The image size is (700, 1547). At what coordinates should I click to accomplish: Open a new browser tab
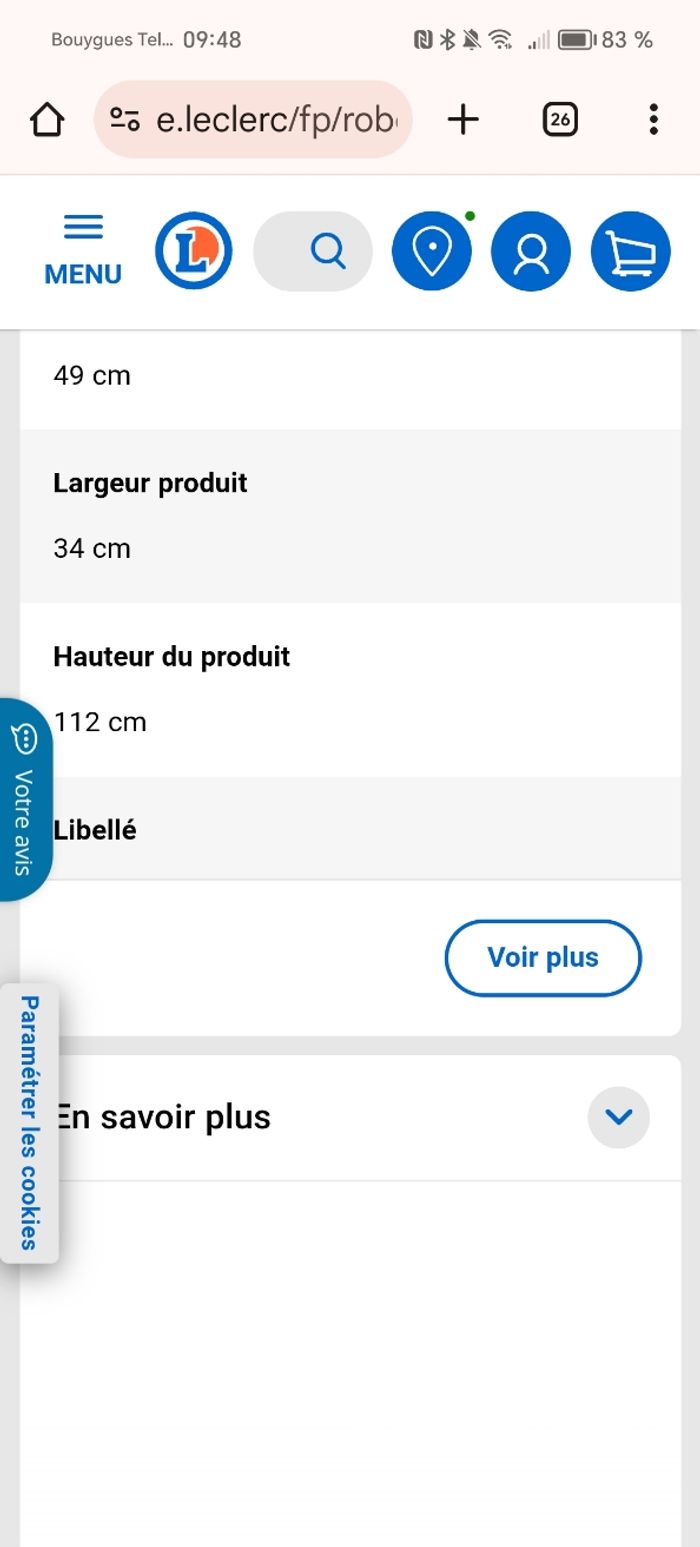click(x=463, y=120)
